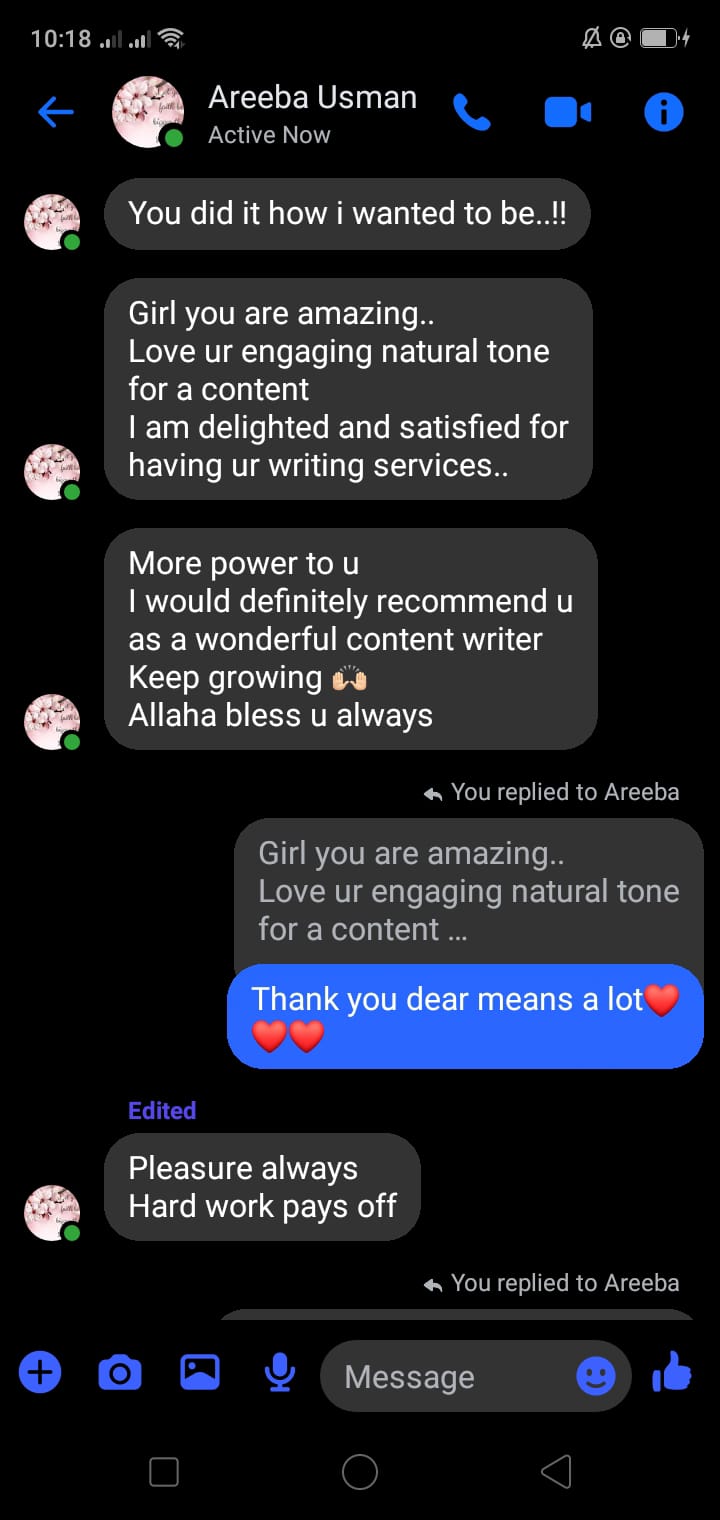Go to the phone home screen
Screen dimensions: 720x1520
(360, 1471)
